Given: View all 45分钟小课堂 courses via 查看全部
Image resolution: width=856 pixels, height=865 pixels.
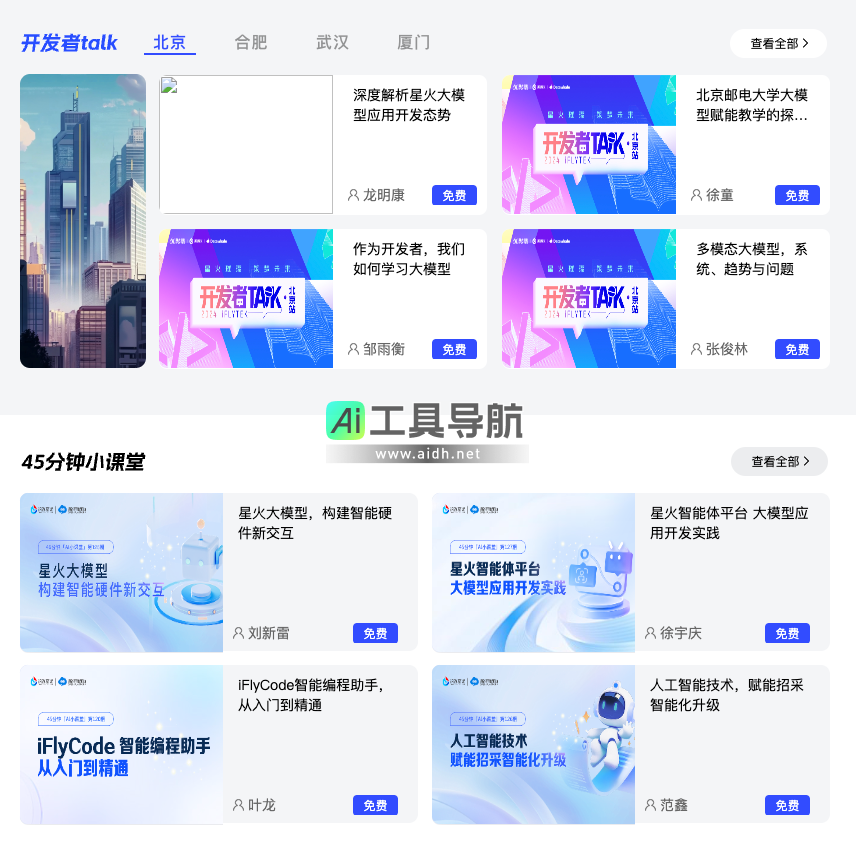Looking at the screenshot, I should coord(779,462).
